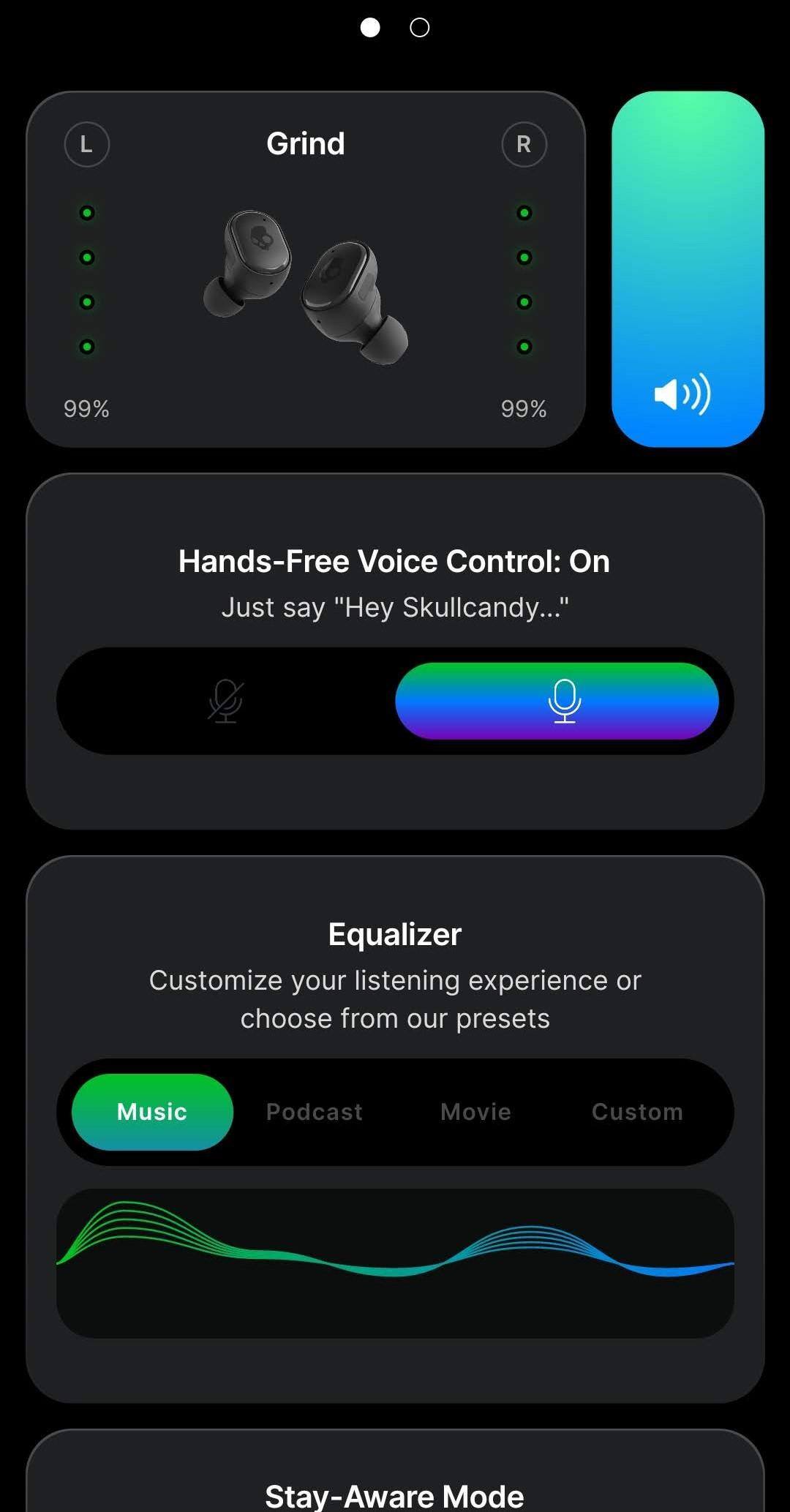
Task: Go to the second page indicator dot
Action: [x=420, y=28]
